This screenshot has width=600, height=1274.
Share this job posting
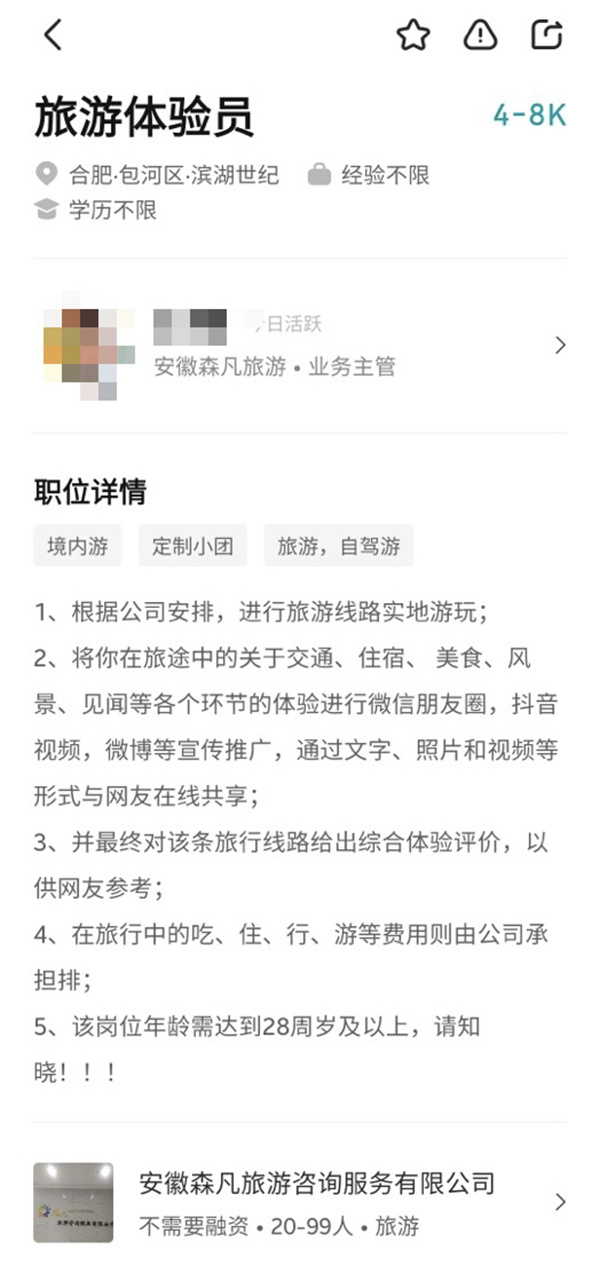pyautogui.click(x=546, y=36)
